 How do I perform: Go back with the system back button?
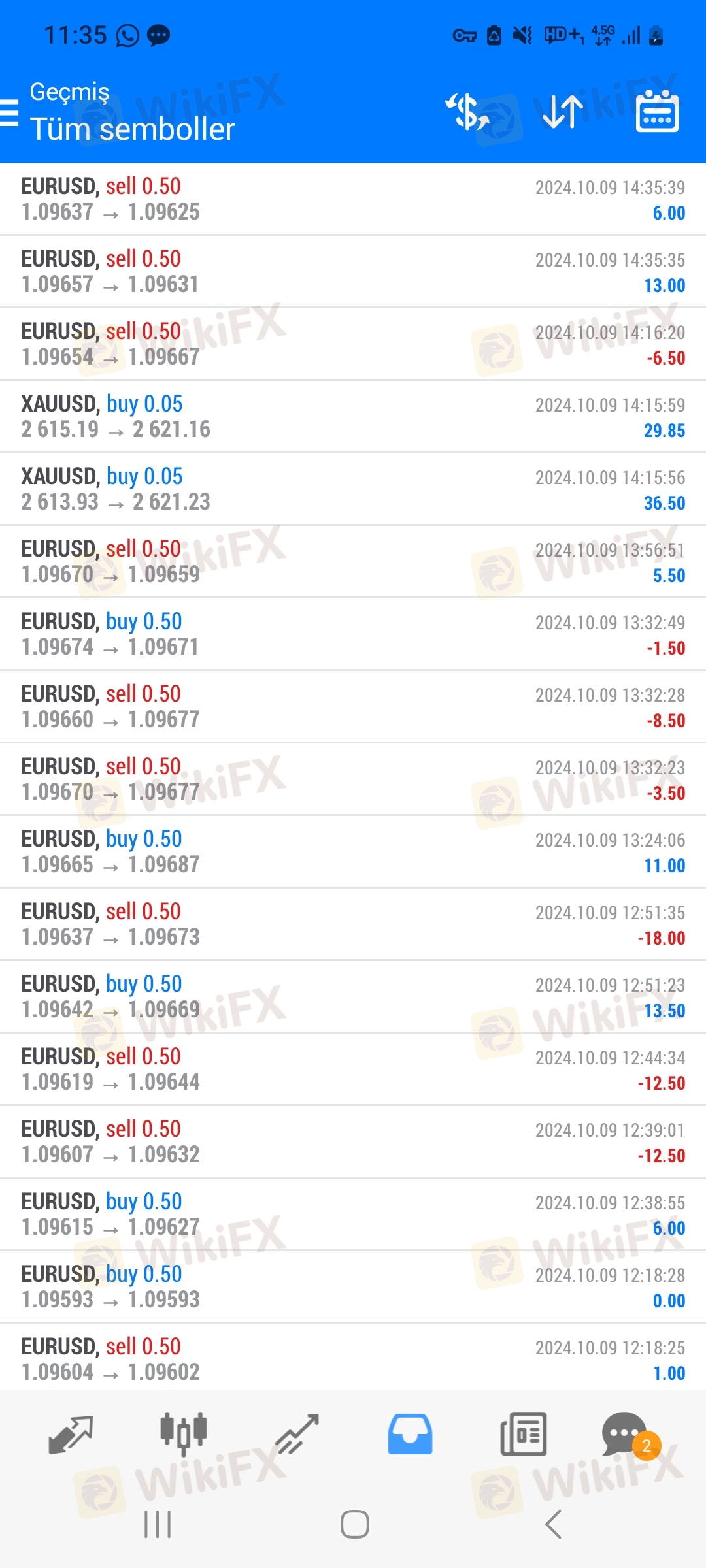553,1524
